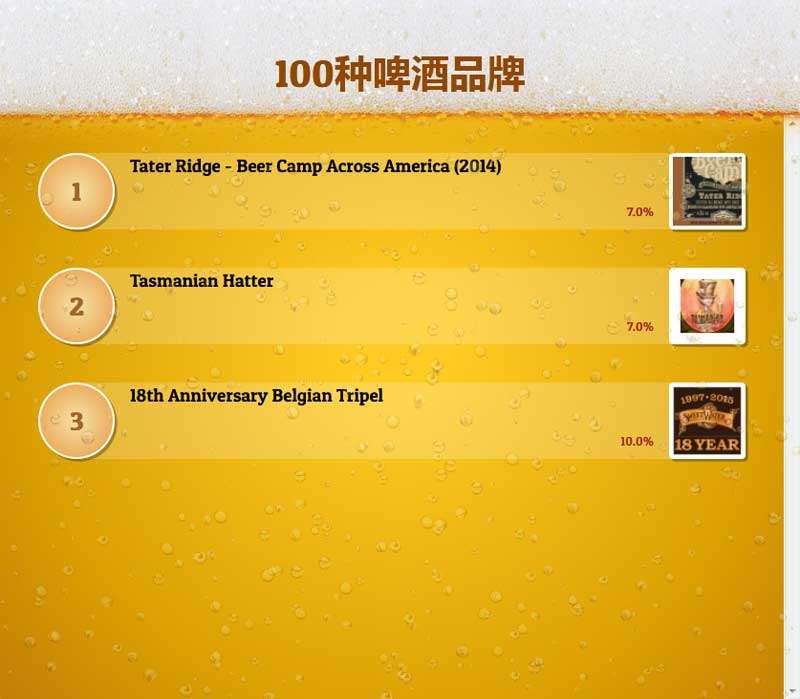This screenshot has height=699, width=800.
Task: Open 18th Anniversary Belgian Tripel entry
Action: click(x=256, y=396)
